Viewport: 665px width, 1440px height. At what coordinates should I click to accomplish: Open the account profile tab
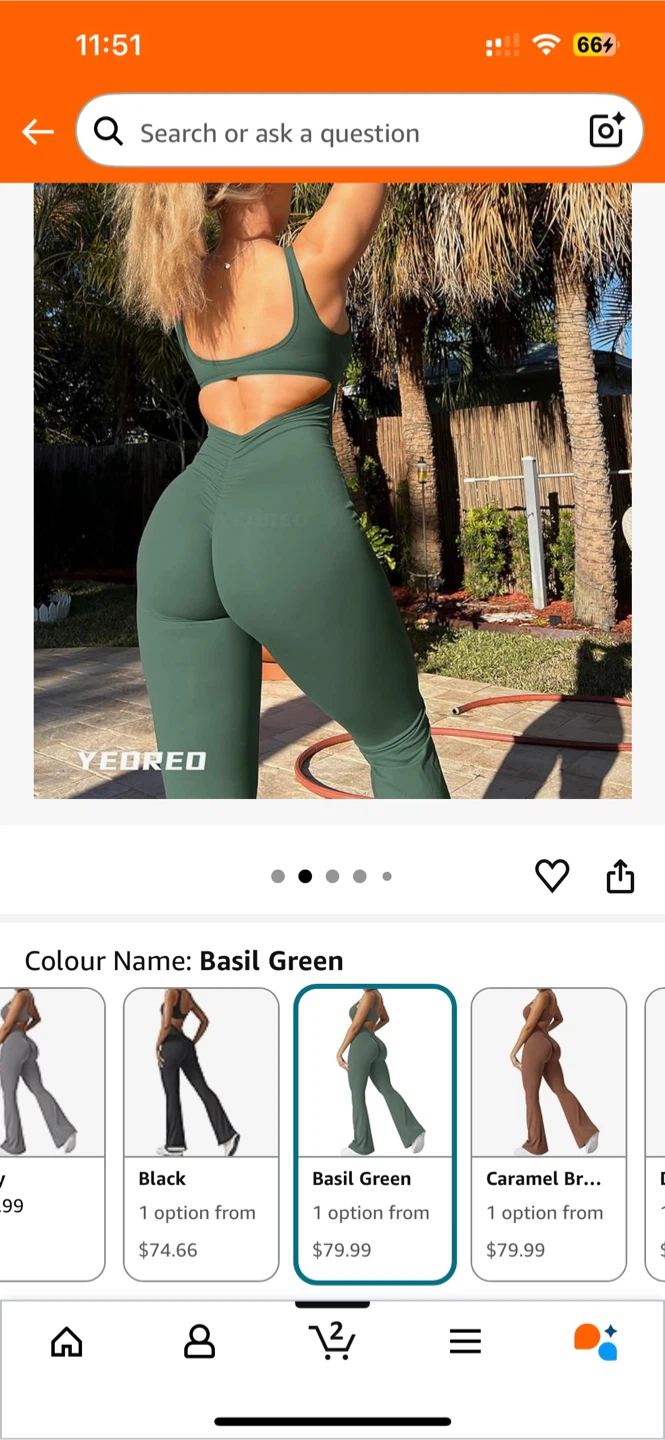[x=199, y=1342]
